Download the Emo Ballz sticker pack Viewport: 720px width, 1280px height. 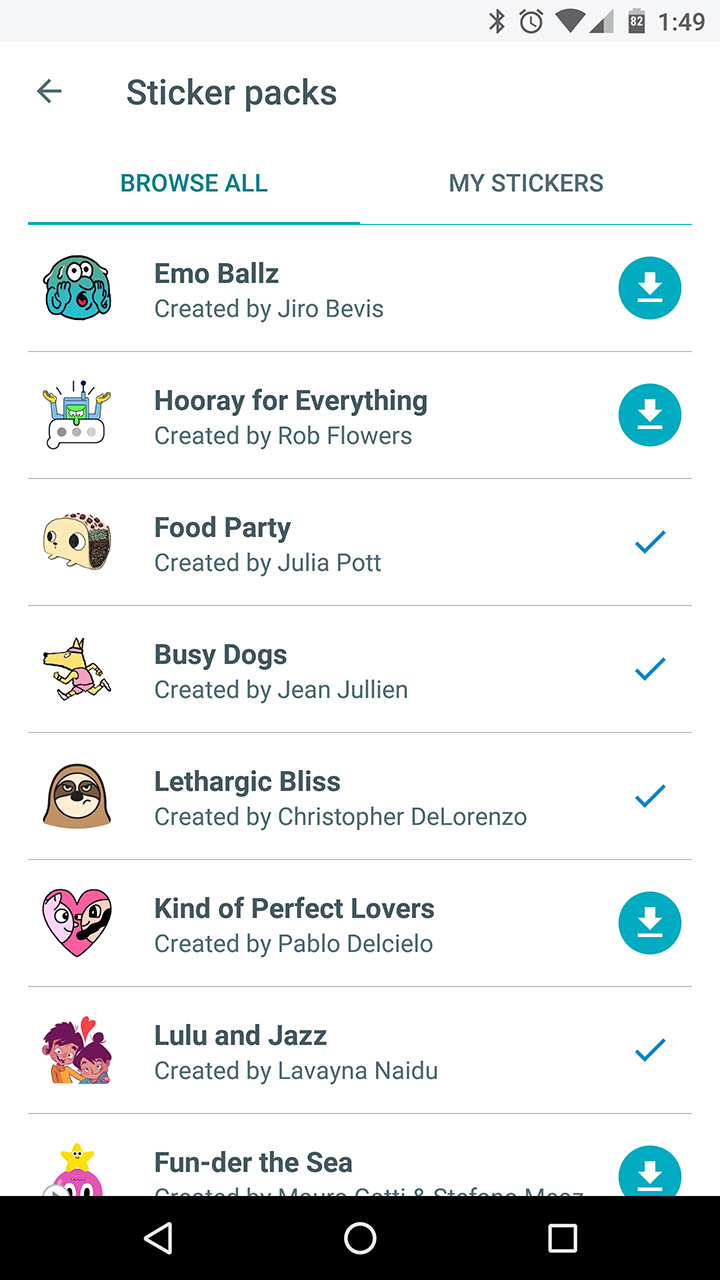[x=650, y=288]
